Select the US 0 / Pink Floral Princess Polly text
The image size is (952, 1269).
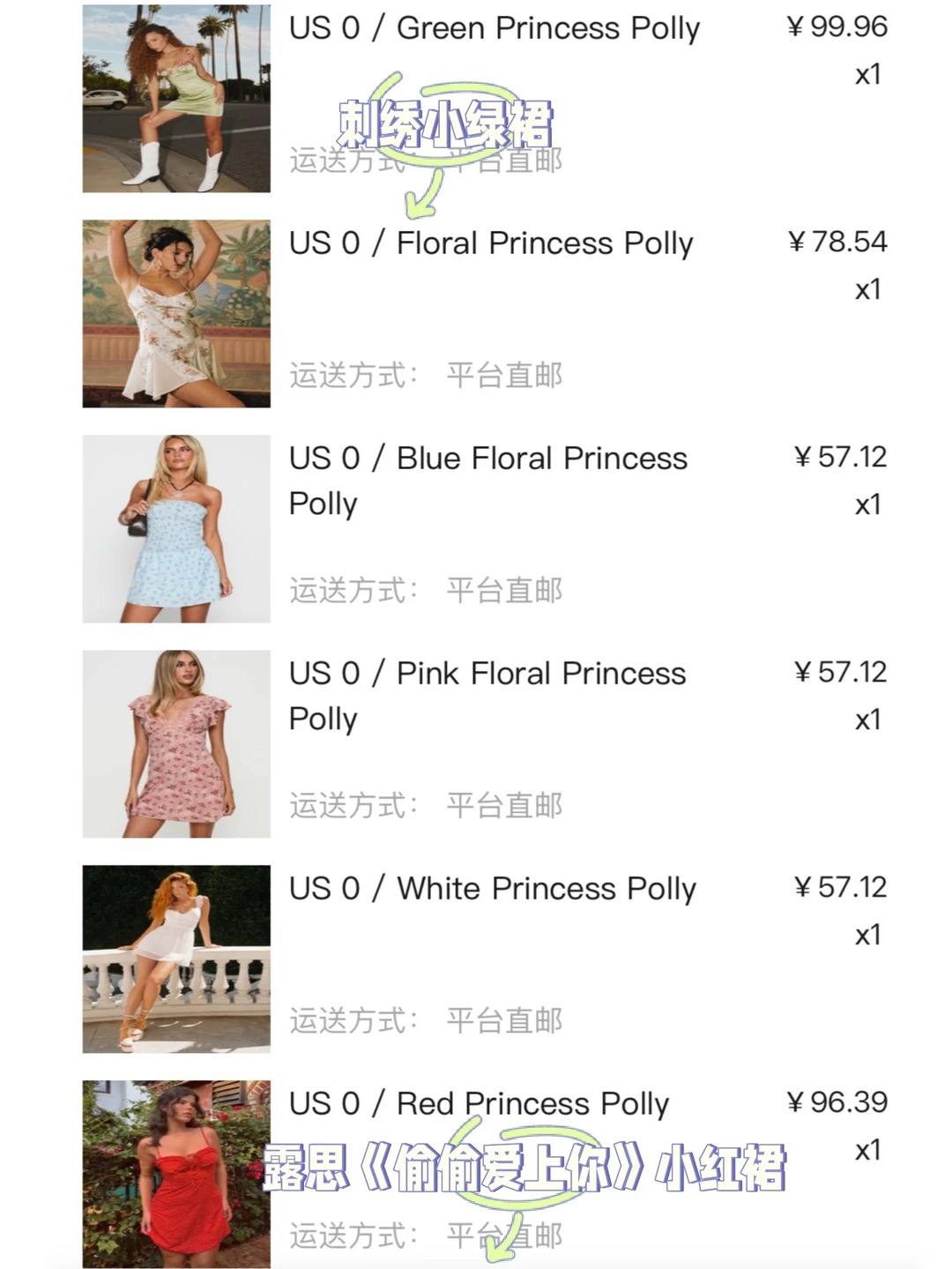click(x=487, y=696)
